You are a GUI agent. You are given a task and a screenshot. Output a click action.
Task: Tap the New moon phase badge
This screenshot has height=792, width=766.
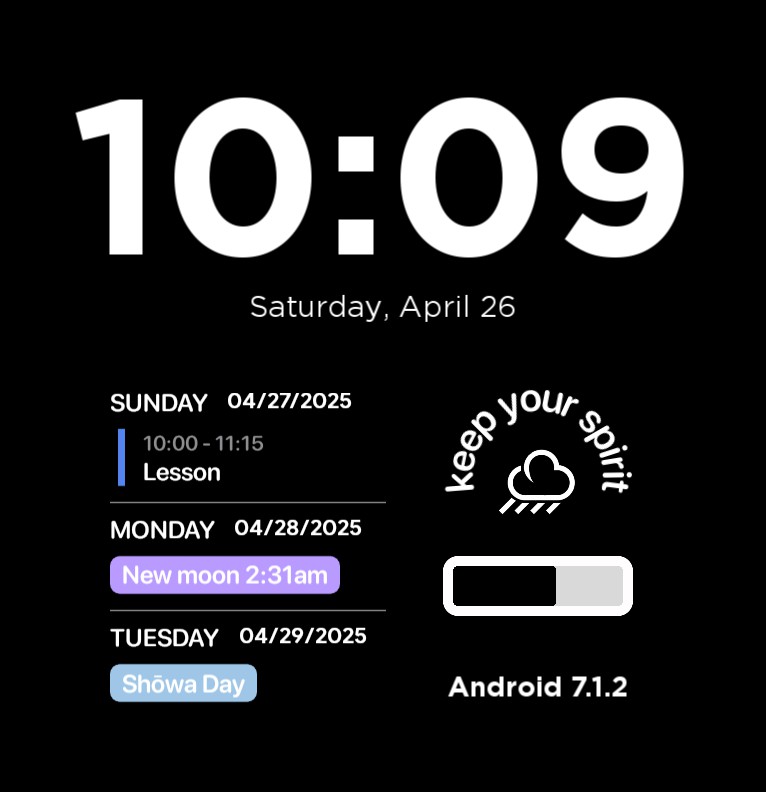(x=224, y=575)
